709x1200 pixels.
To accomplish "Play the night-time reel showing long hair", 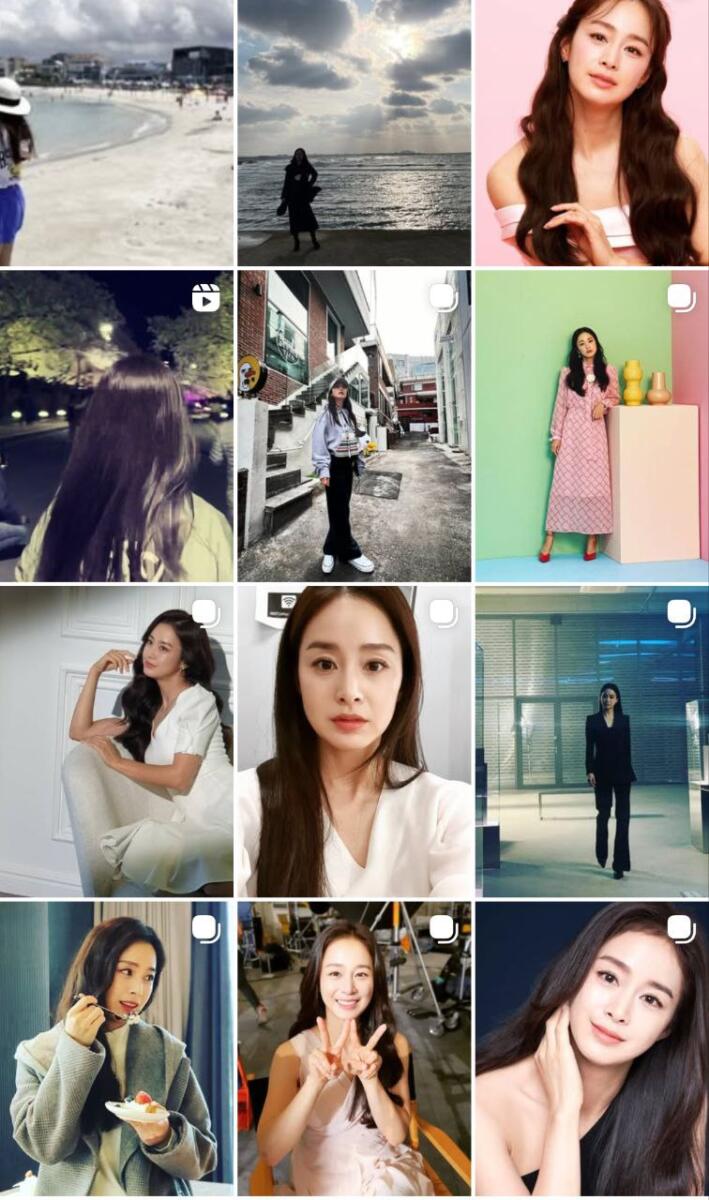I will [116, 426].
